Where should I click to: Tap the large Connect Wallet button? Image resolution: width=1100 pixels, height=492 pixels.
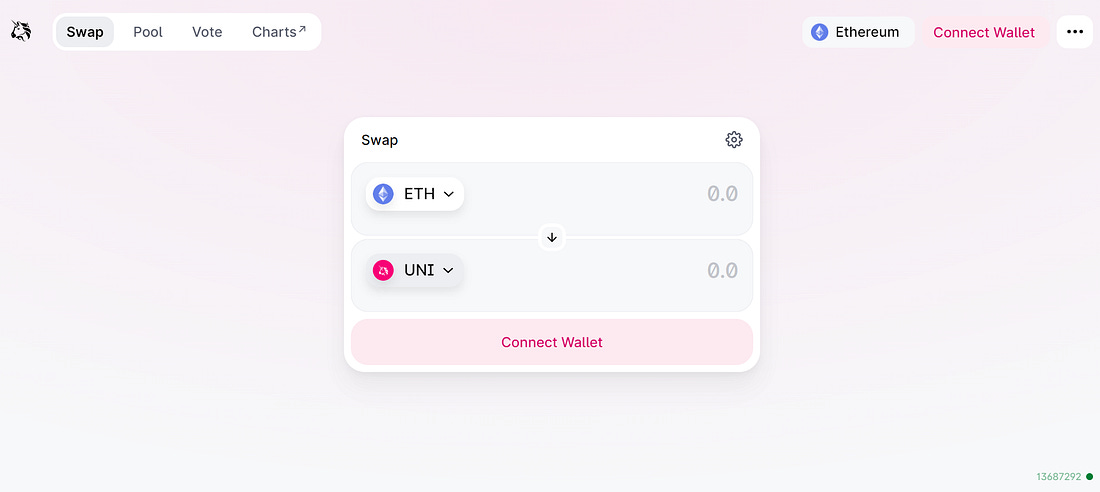[552, 342]
